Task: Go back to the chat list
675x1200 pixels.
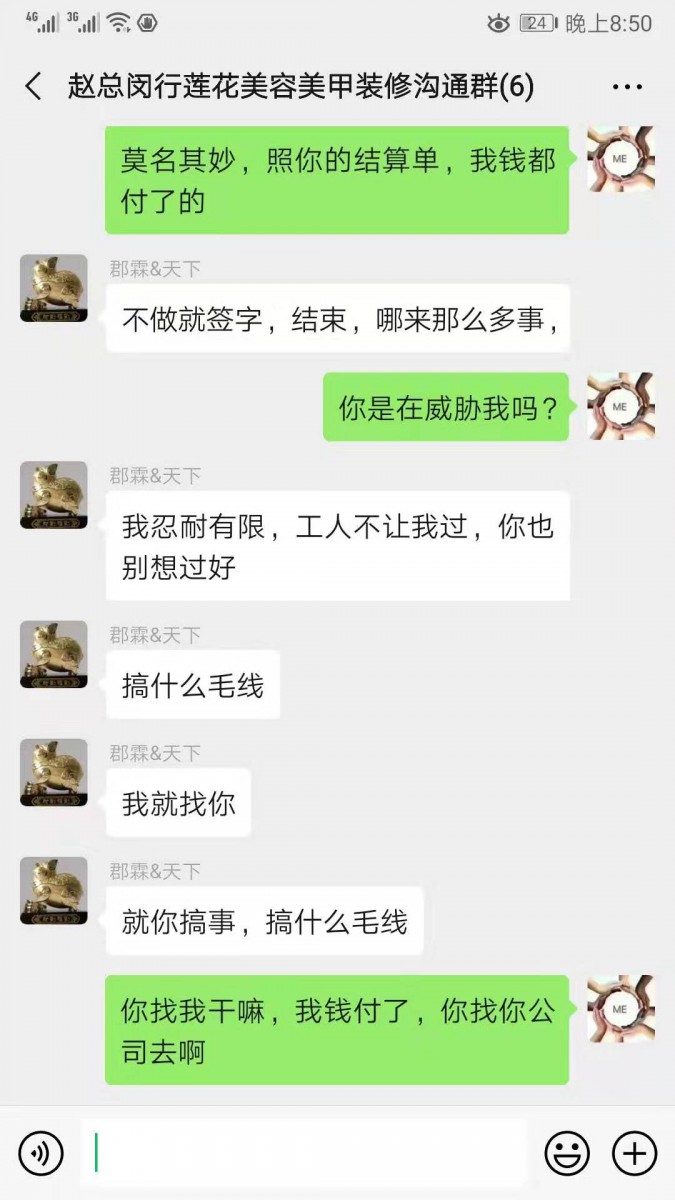Action: pyautogui.click(x=34, y=87)
